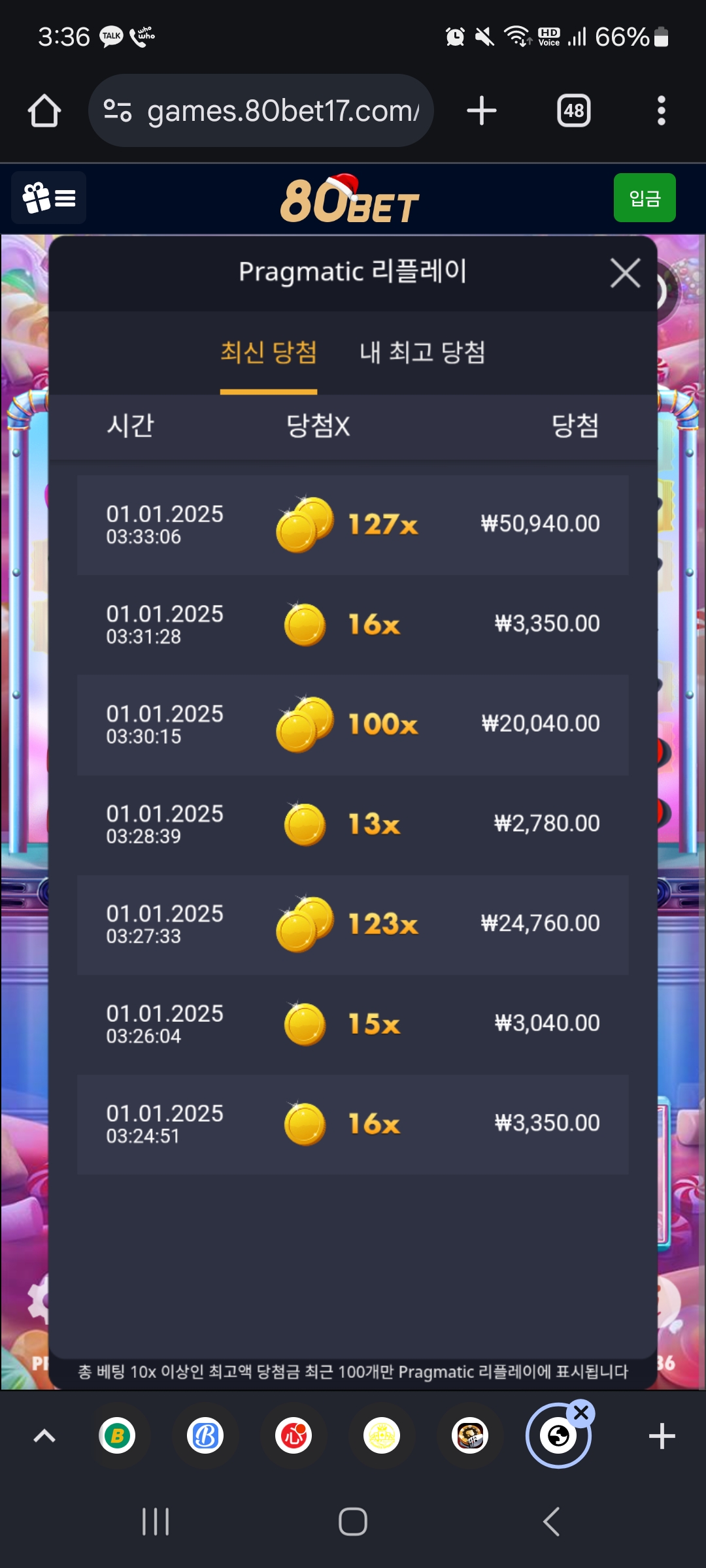Open a new browser tab
The height and width of the screenshot is (1568, 706).
point(482,111)
